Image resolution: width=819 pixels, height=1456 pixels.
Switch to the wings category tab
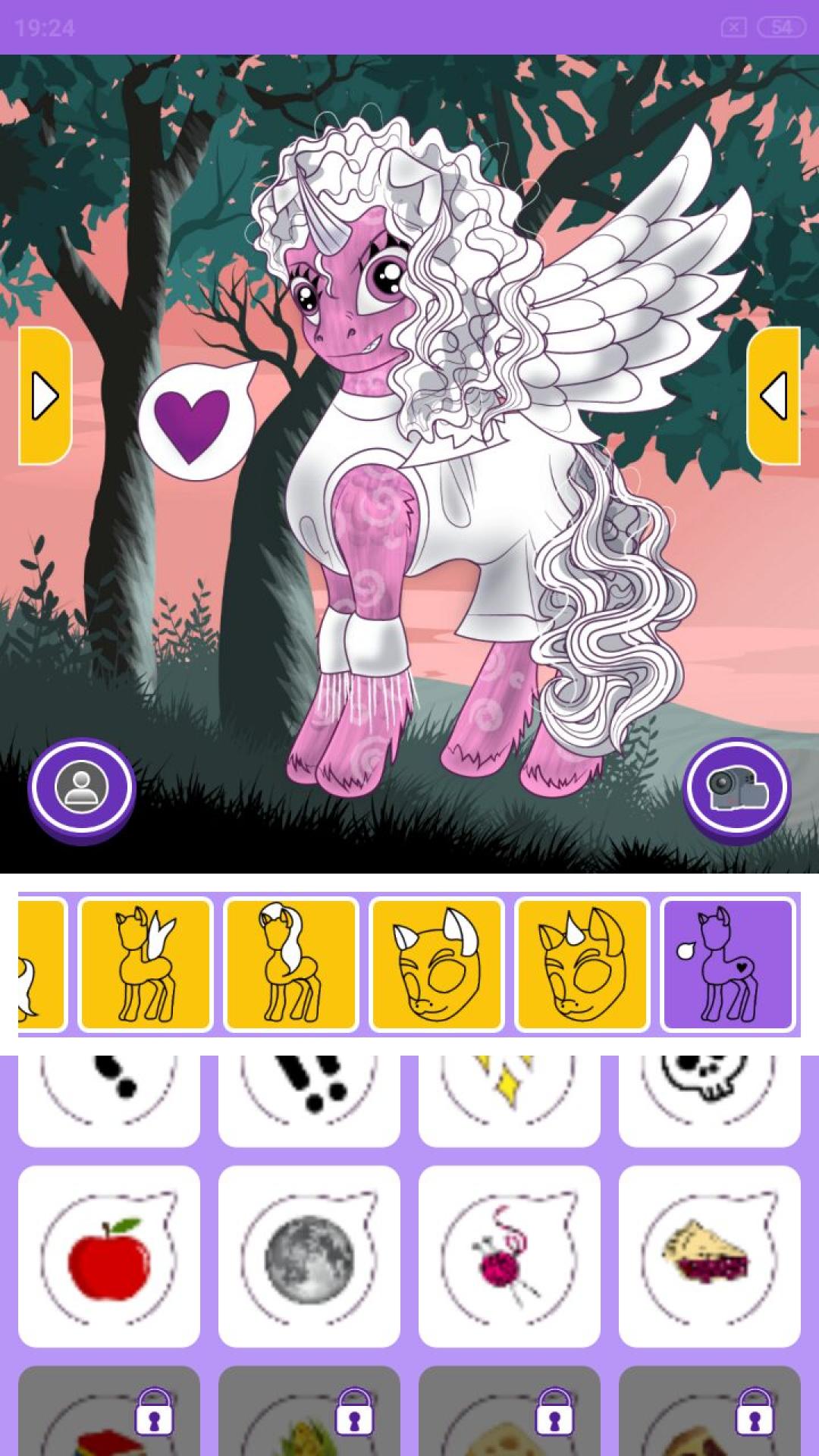[146, 965]
